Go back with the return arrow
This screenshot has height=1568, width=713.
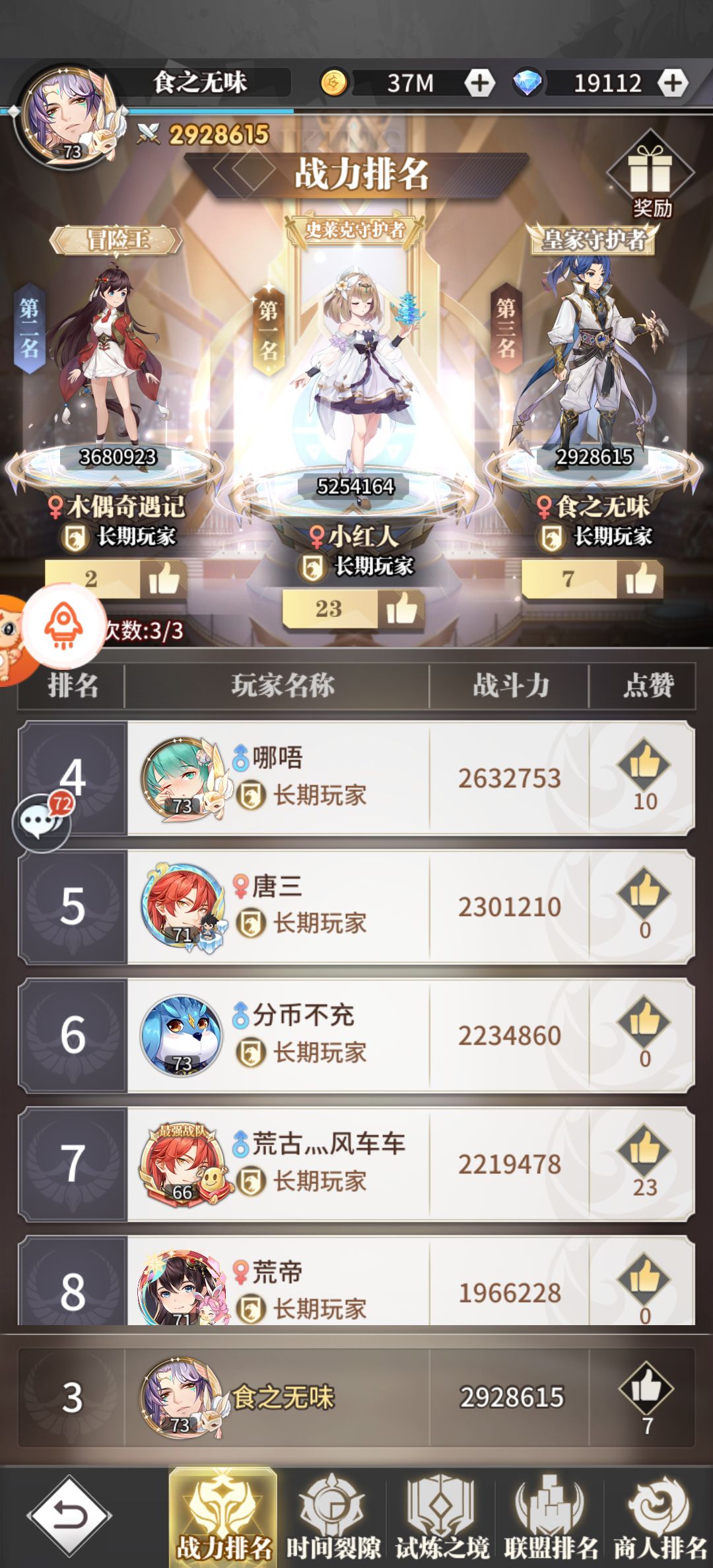(69, 1516)
